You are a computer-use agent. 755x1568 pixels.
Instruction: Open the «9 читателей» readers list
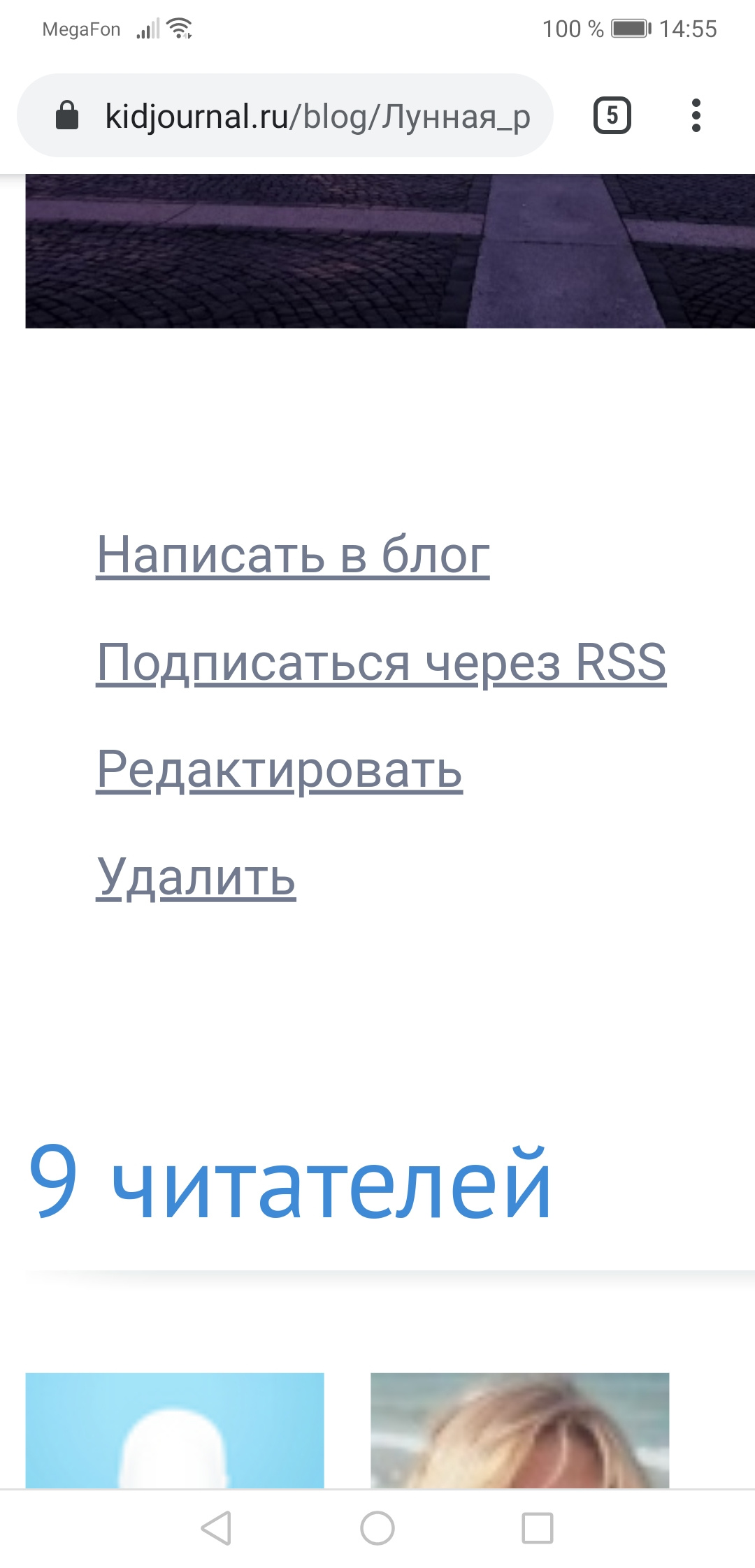(x=290, y=1182)
